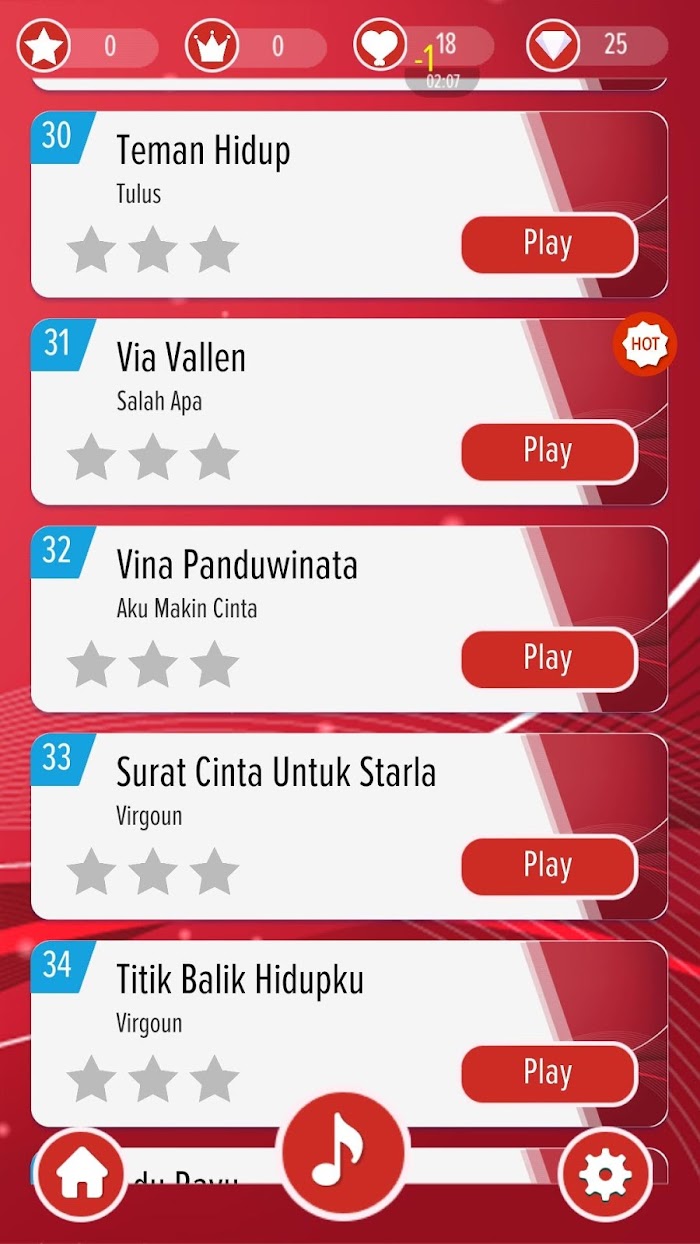Viewport: 700px width, 1244px height.
Task: Play Surat Cinta Untuk Starla
Action: pyautogui.click(x=549, y=865)
